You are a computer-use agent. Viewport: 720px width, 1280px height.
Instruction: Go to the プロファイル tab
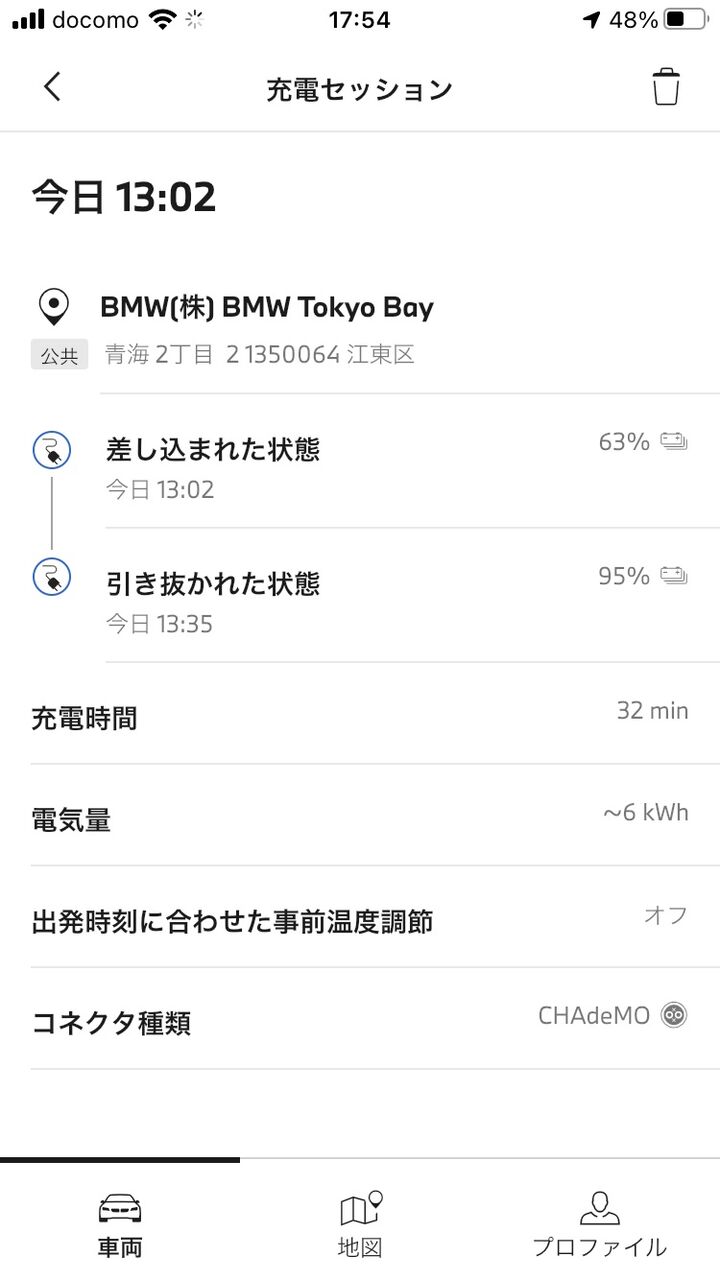point(599,1224)
